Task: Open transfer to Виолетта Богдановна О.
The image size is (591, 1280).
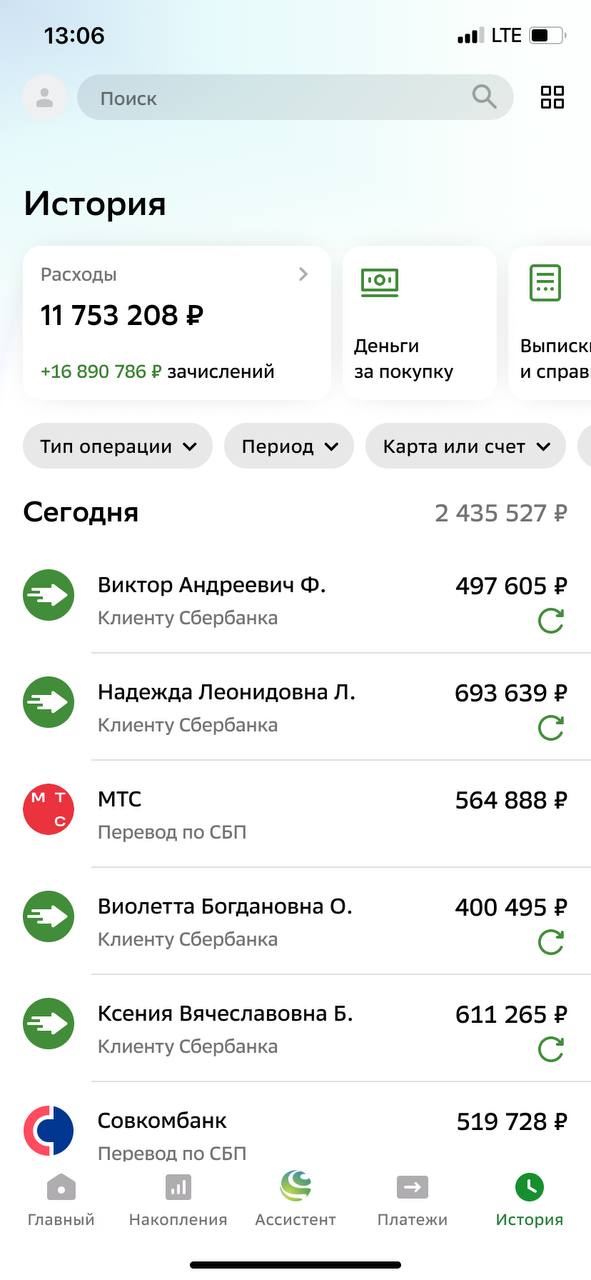Action: 295,921
